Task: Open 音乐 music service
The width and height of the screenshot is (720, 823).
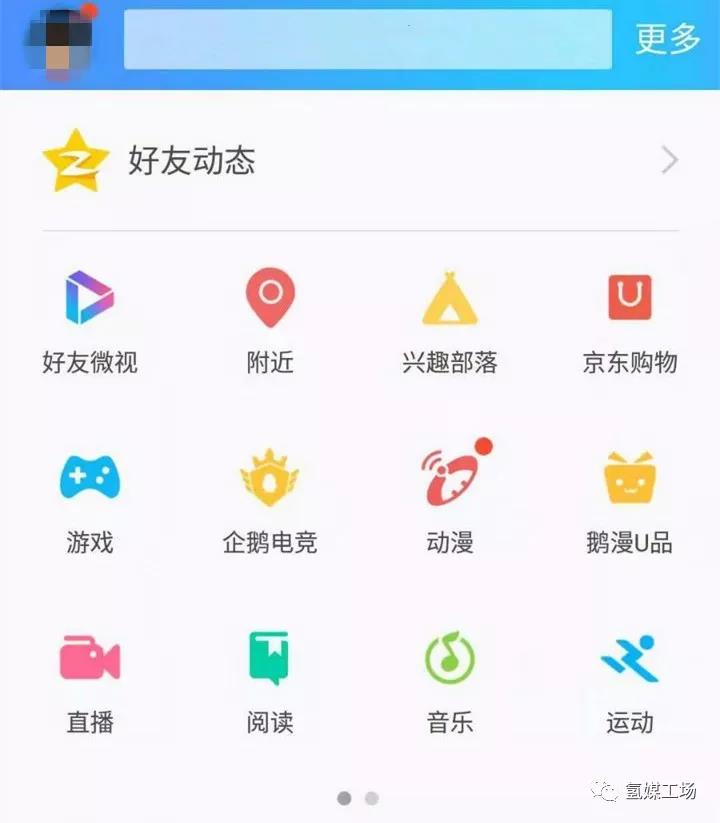Action: [449, 656]
